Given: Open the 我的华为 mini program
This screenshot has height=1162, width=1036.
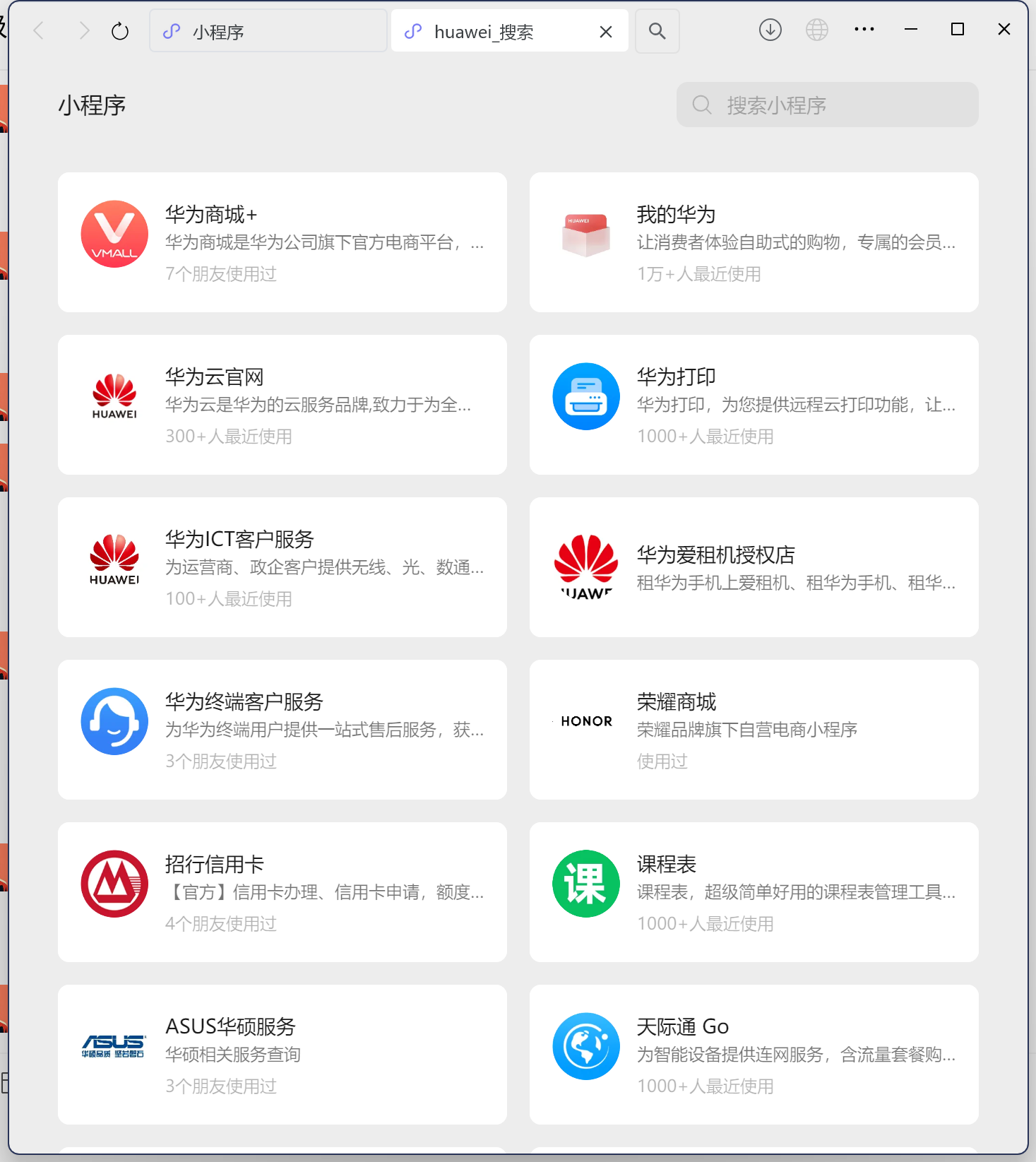Looking at the screenshot, I should coord(754,242).
